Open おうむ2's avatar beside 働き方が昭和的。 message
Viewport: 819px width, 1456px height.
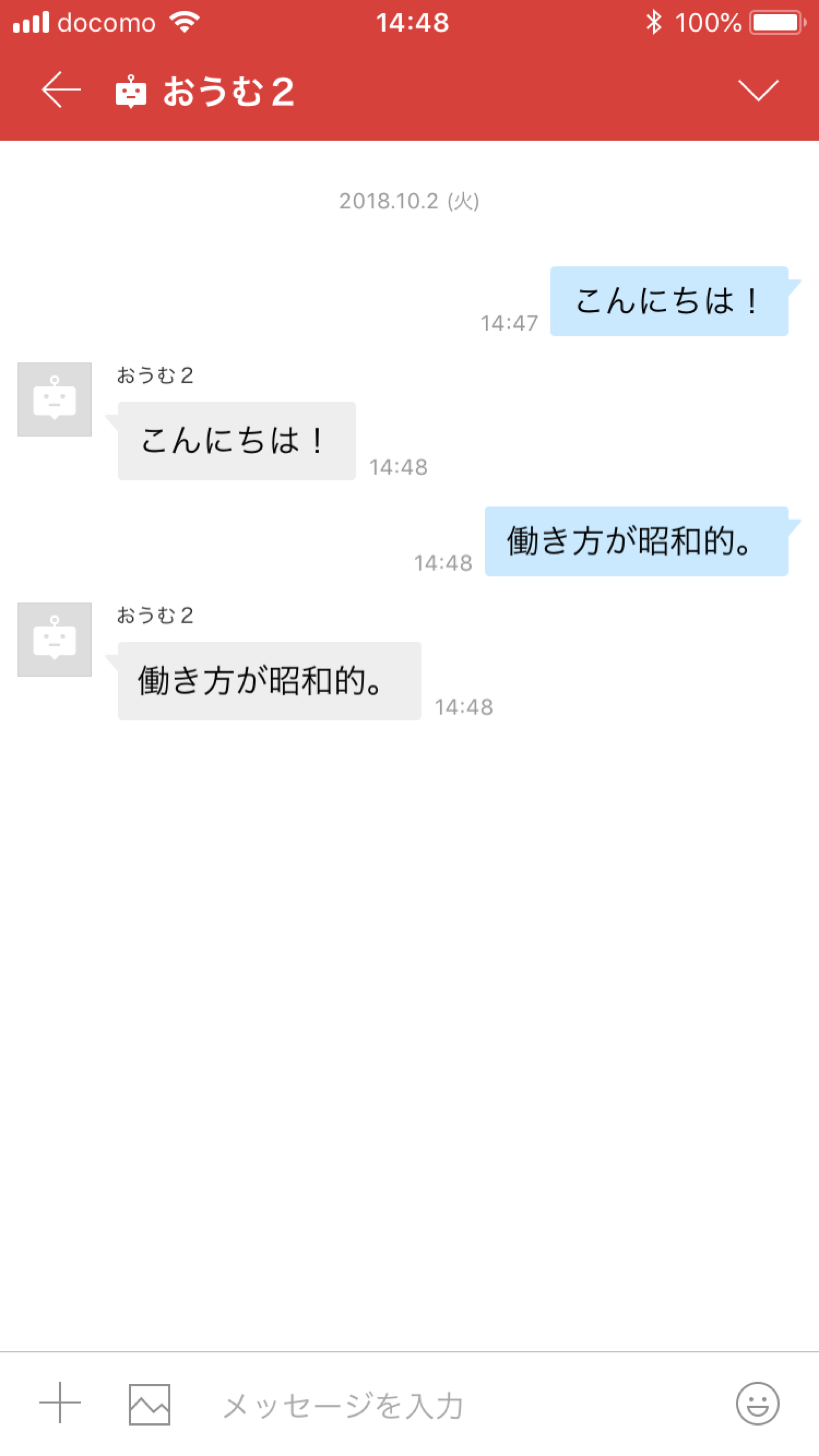54,639
